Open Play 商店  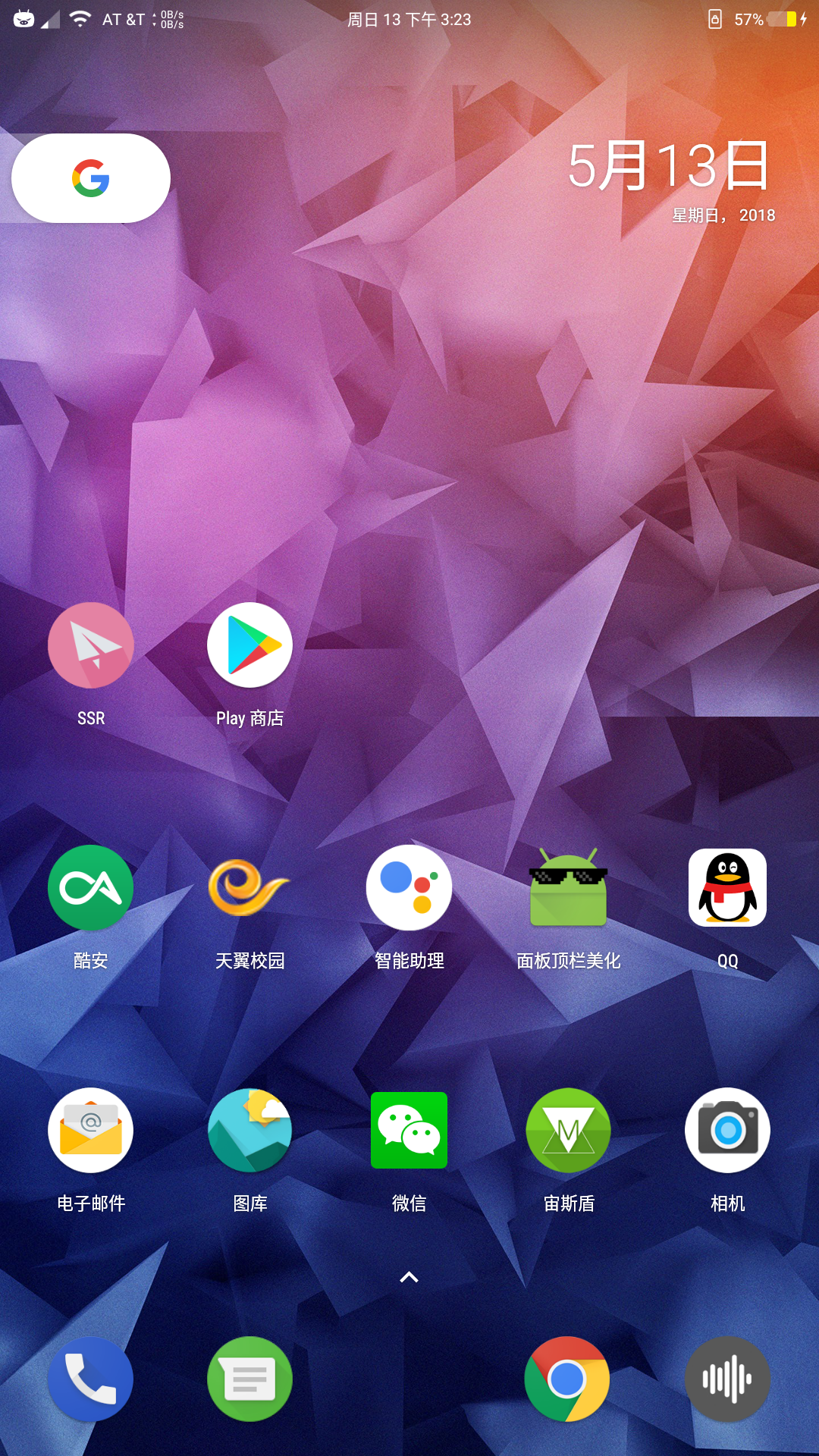point(249,646)
